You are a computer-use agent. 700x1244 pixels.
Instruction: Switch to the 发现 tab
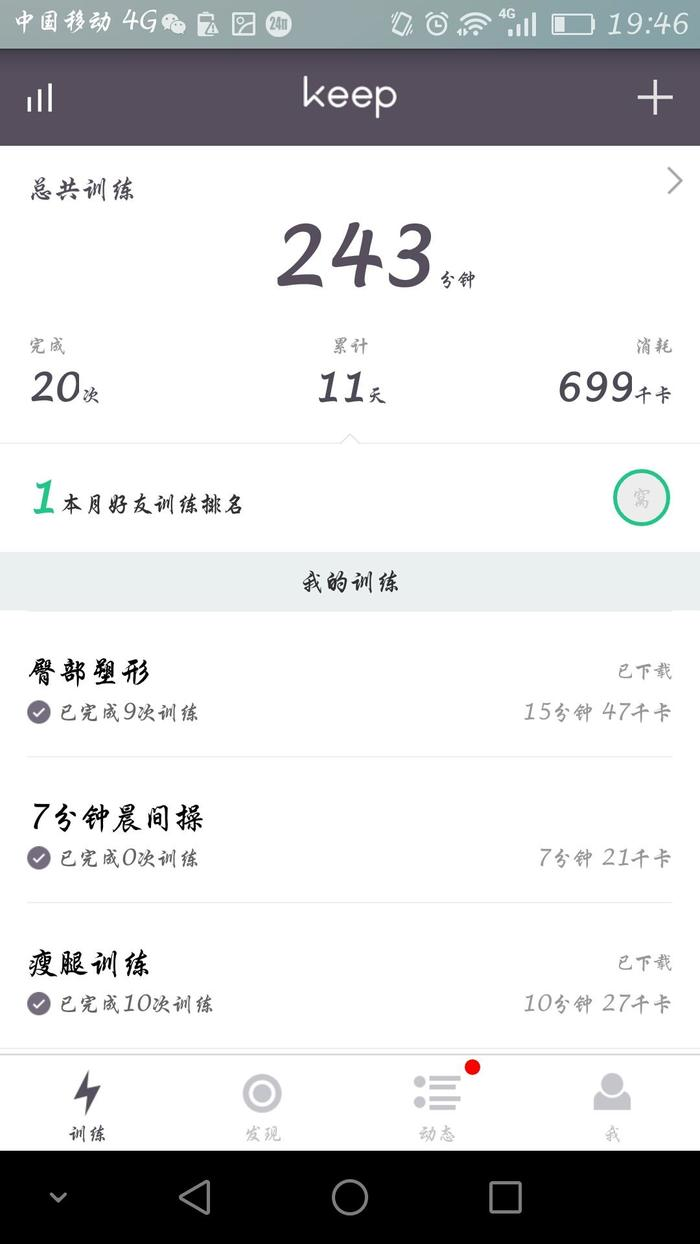click(x=262, y=1107)
